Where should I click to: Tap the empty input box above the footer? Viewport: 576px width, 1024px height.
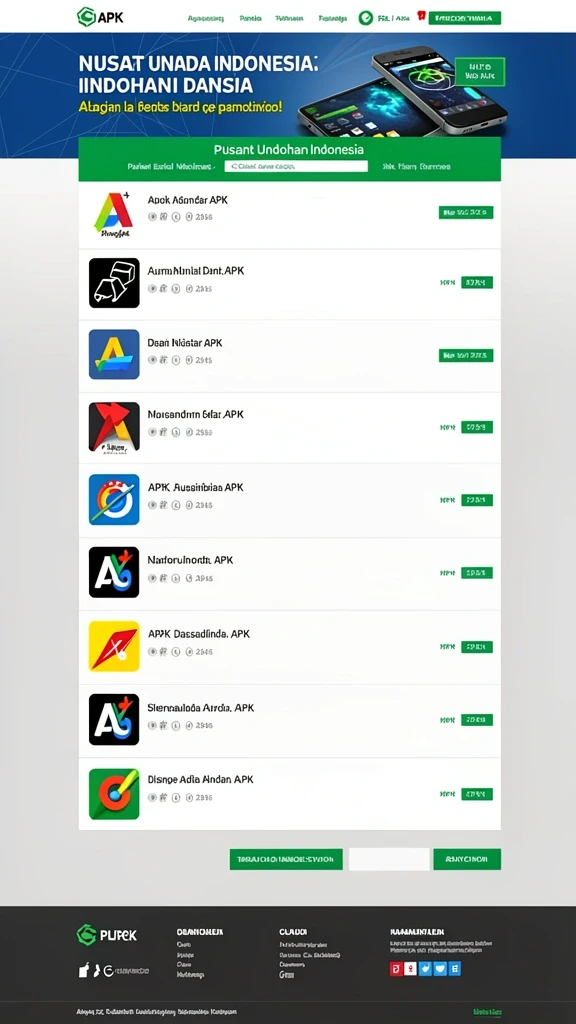coord(389,859)
